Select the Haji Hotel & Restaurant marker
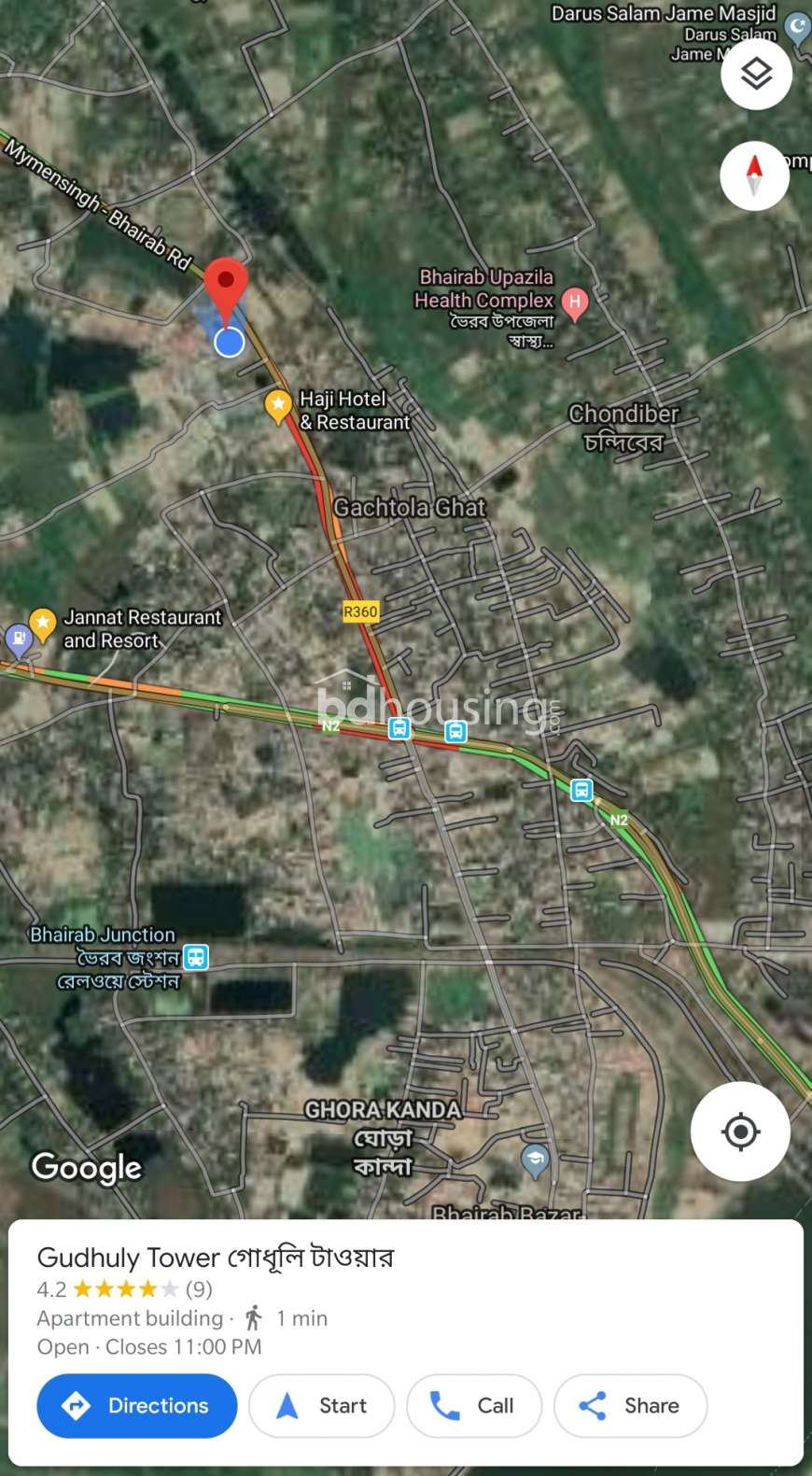The width and height of the screenshot is (812, 1476). click(278, 407)
